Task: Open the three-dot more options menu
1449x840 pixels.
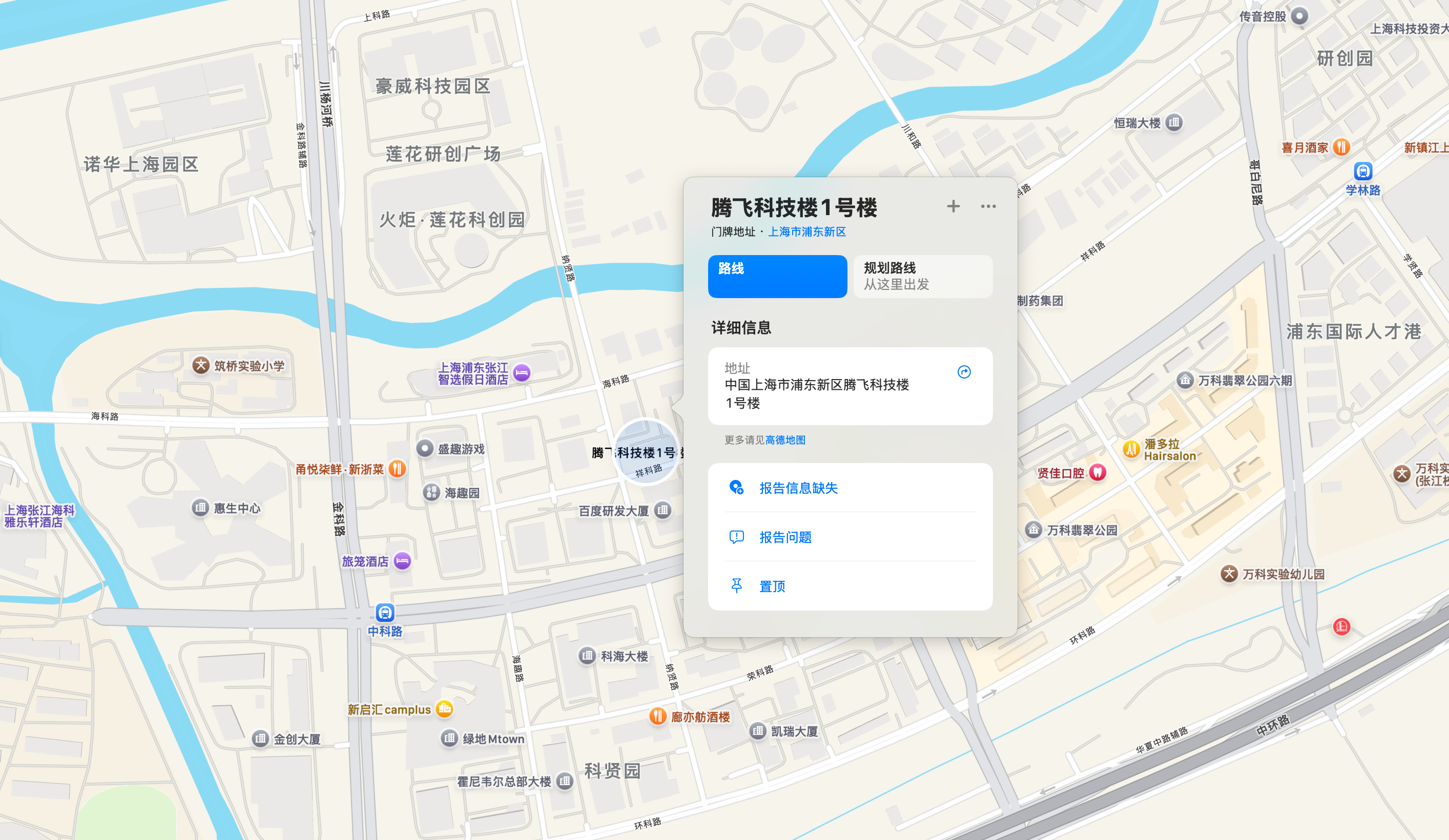Action: (988, 206)
